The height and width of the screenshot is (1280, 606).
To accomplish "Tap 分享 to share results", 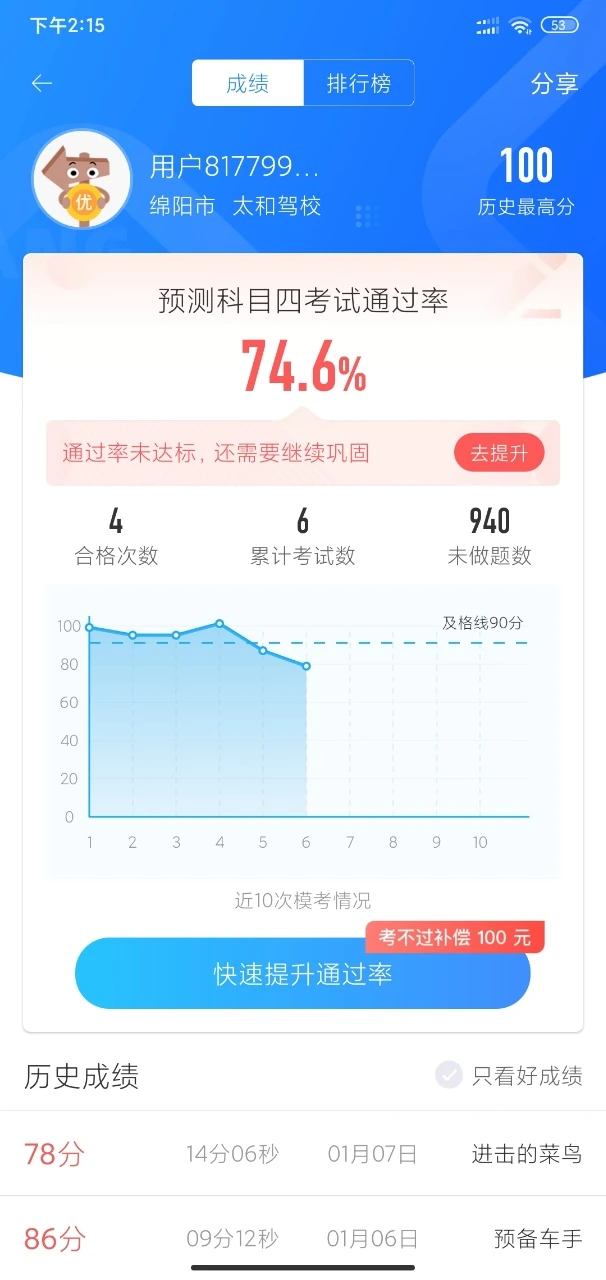I will pyautogui.click(x=554, y=83).
